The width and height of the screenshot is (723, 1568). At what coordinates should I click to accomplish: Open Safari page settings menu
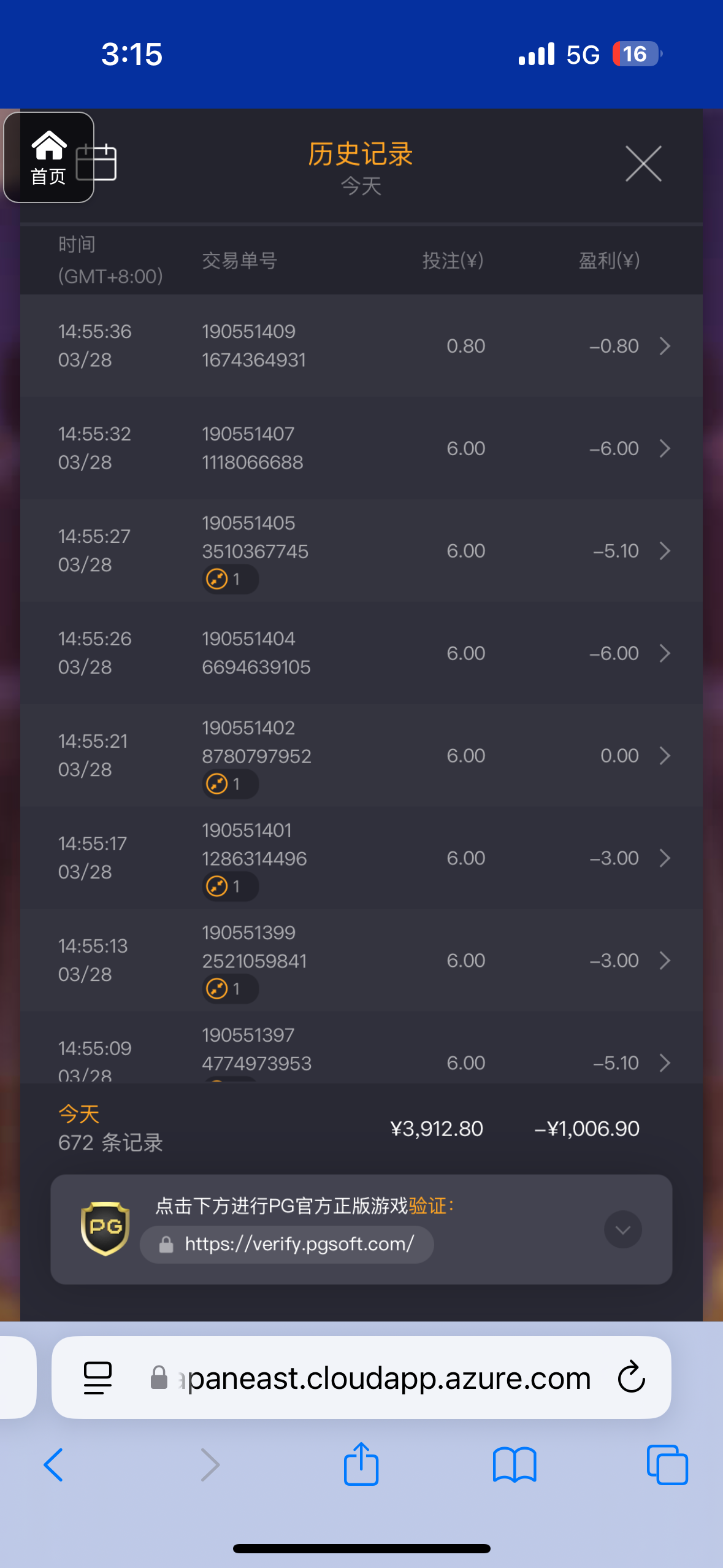tap(98, 1378)
